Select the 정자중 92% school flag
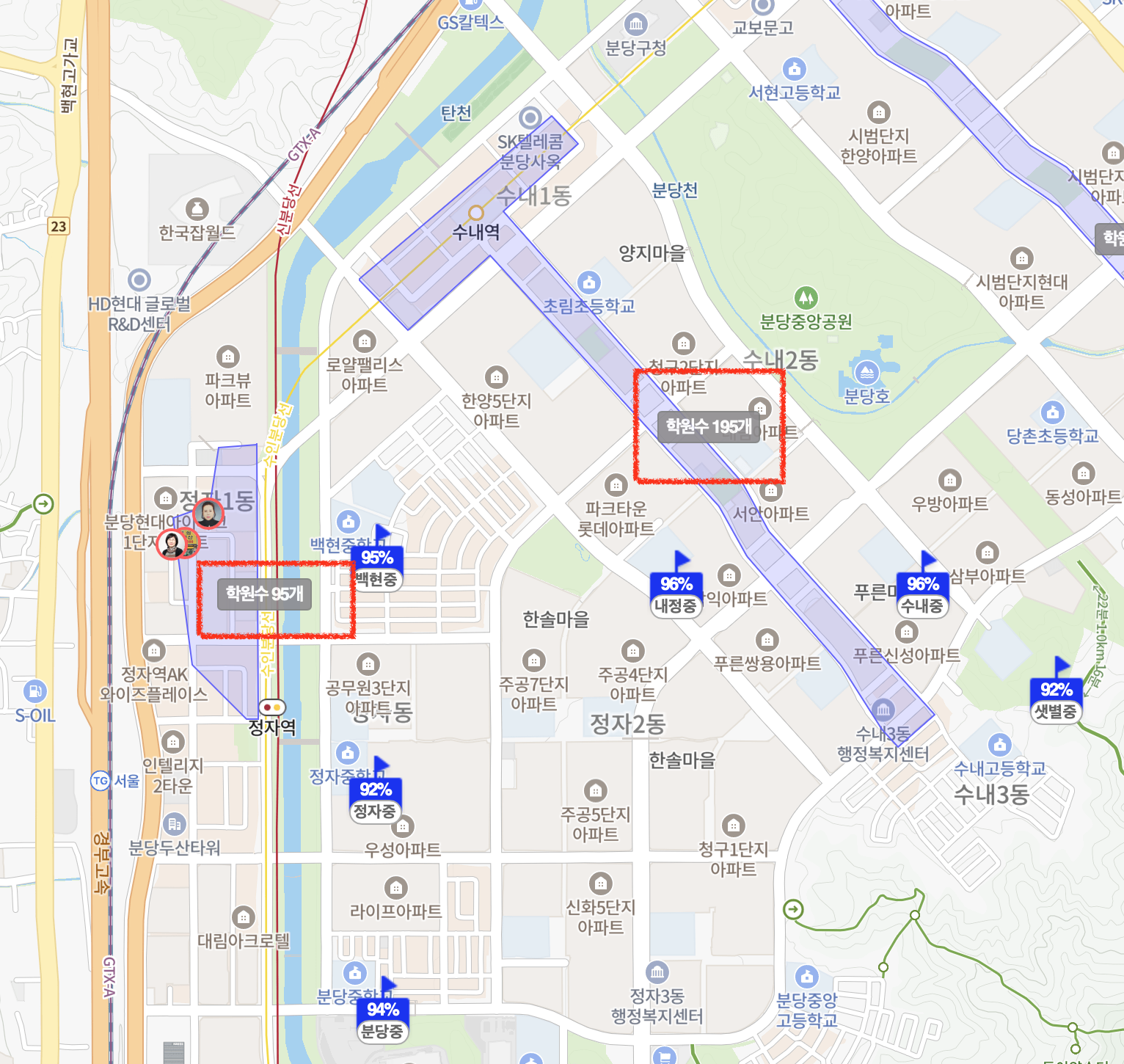This screenshot has height=1064, width=1124. point(375,801)
